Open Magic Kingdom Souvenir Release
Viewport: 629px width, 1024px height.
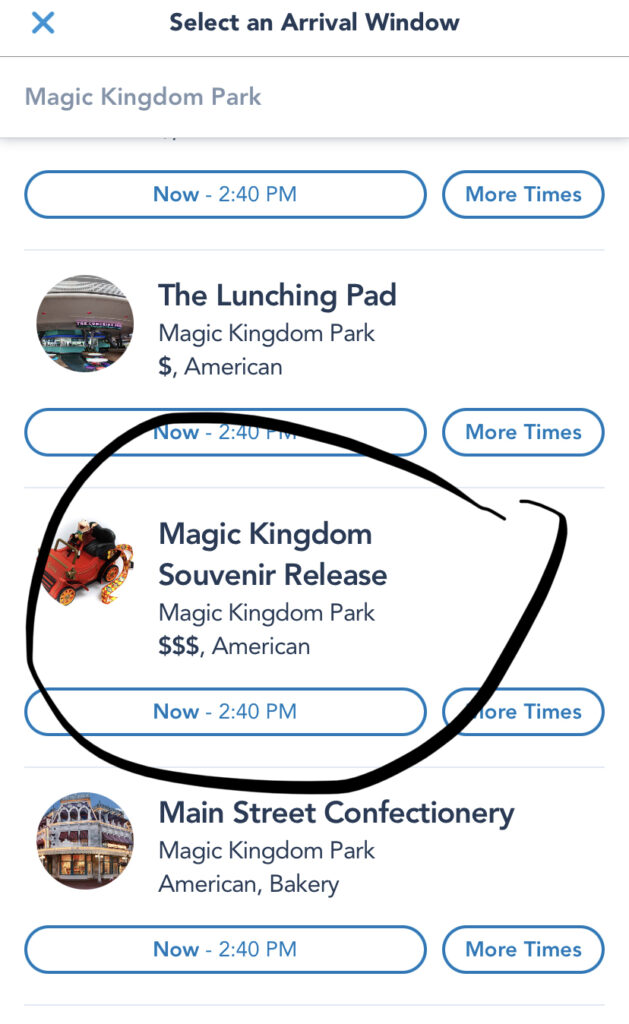pyautogui.click(x=272, y=554)
